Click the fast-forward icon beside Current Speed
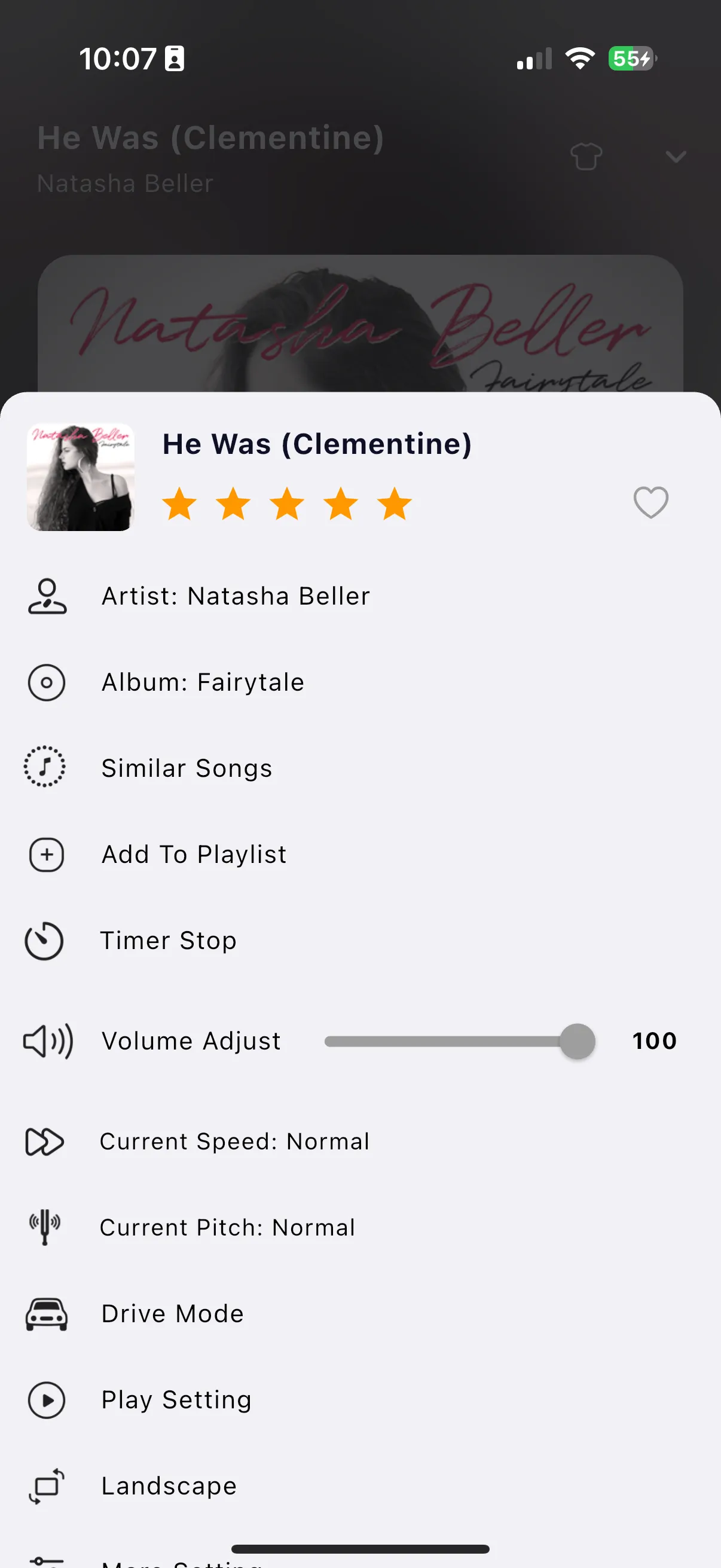 click(45, 1141)
